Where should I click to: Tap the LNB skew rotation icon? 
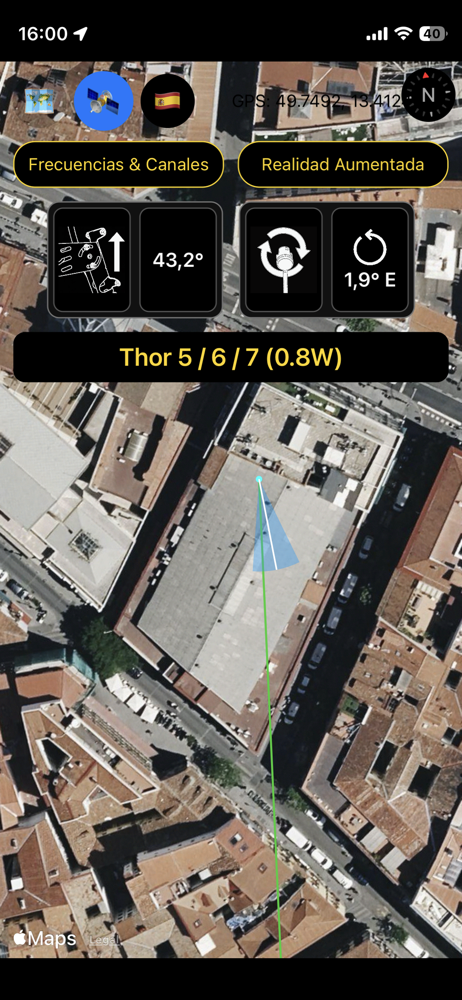[283, 260]
